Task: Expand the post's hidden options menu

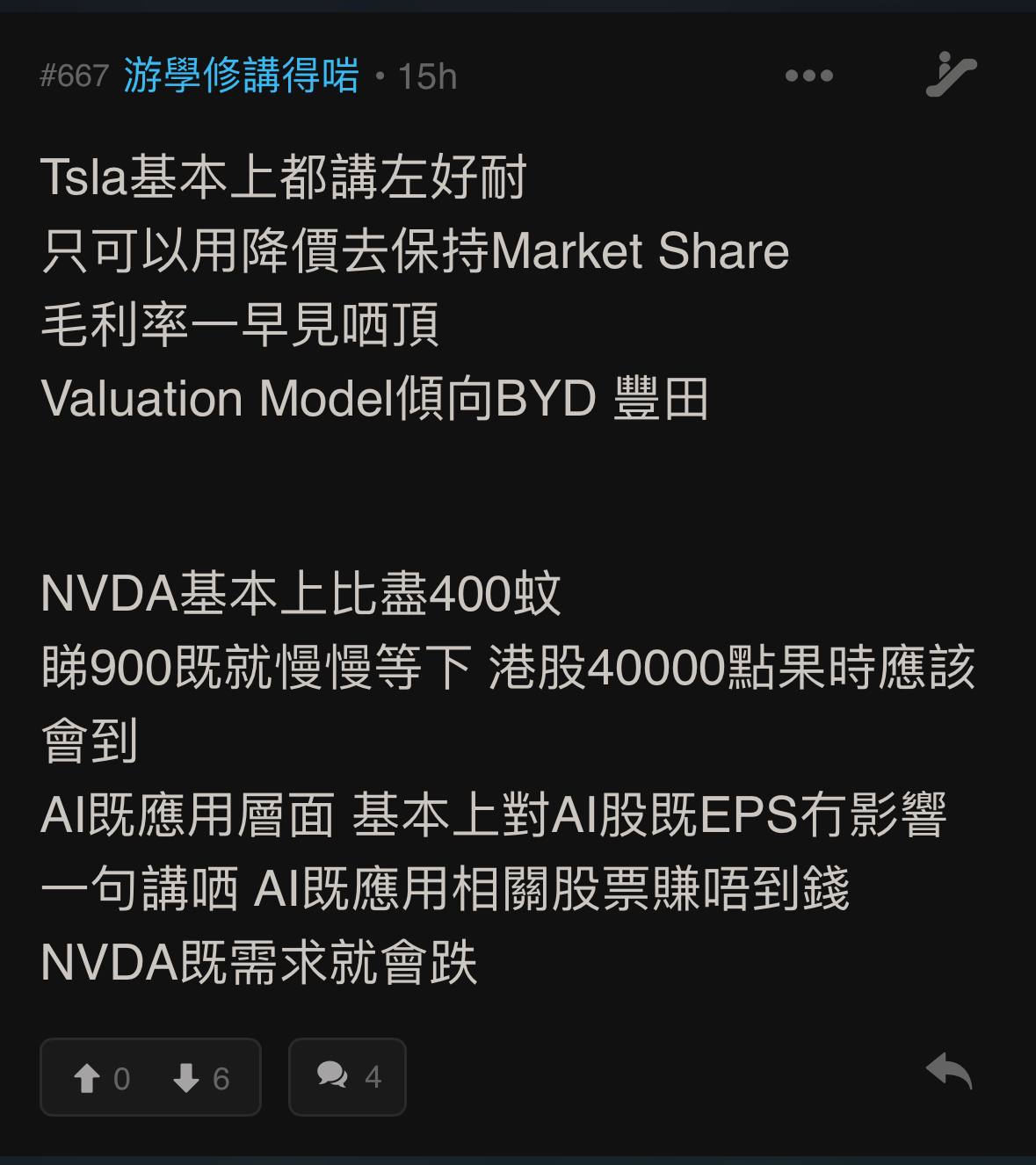Action: (x=808, y=76)
